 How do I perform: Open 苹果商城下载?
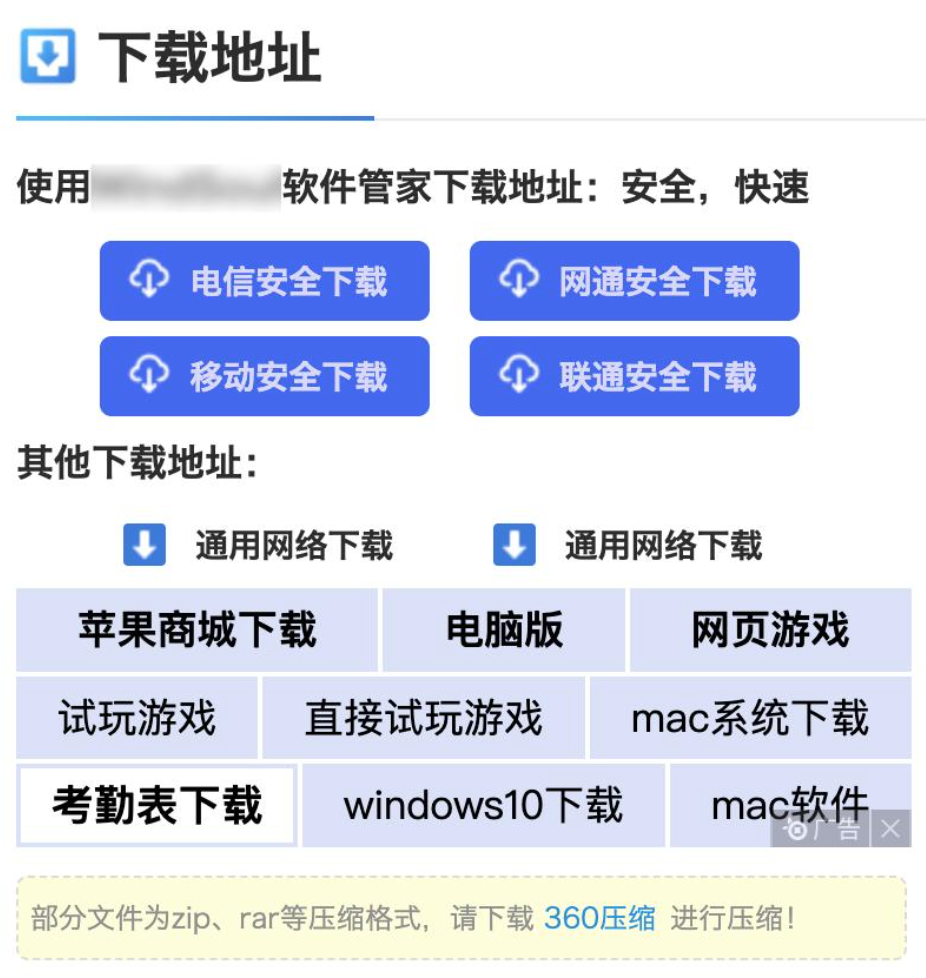(197, 630)
